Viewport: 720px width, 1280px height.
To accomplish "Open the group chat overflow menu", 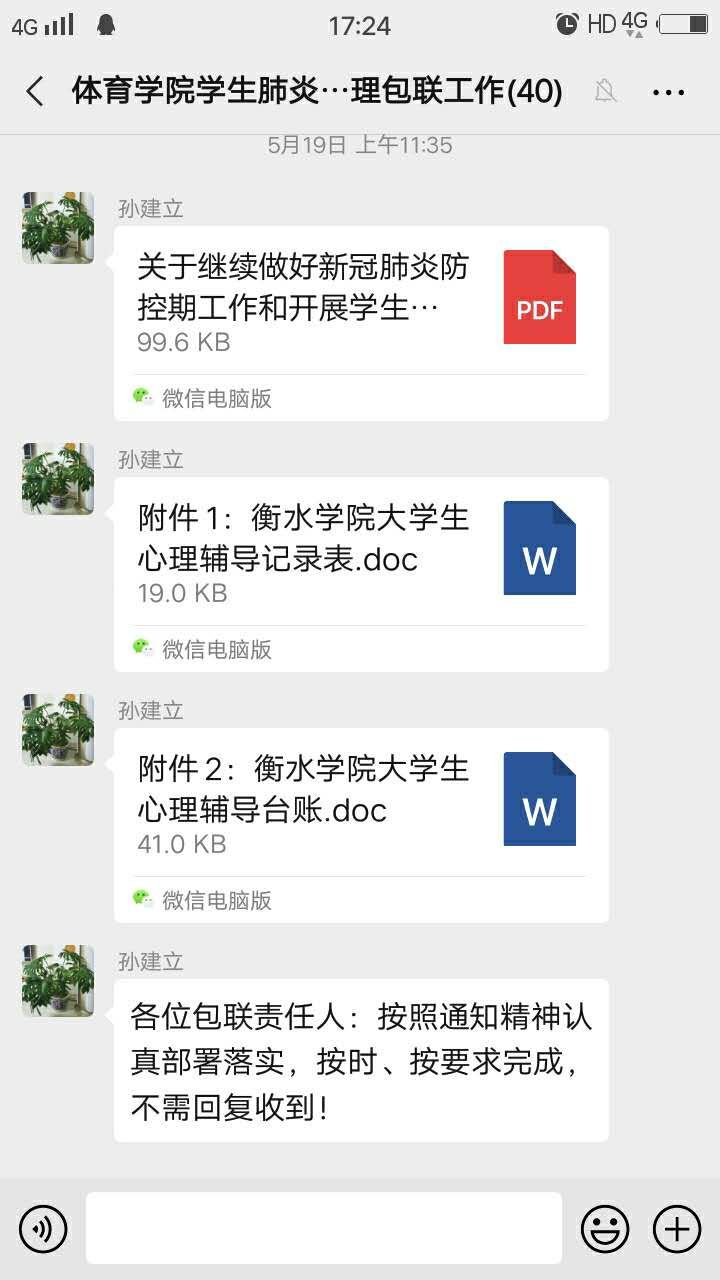I will click(x=668, y=92).
